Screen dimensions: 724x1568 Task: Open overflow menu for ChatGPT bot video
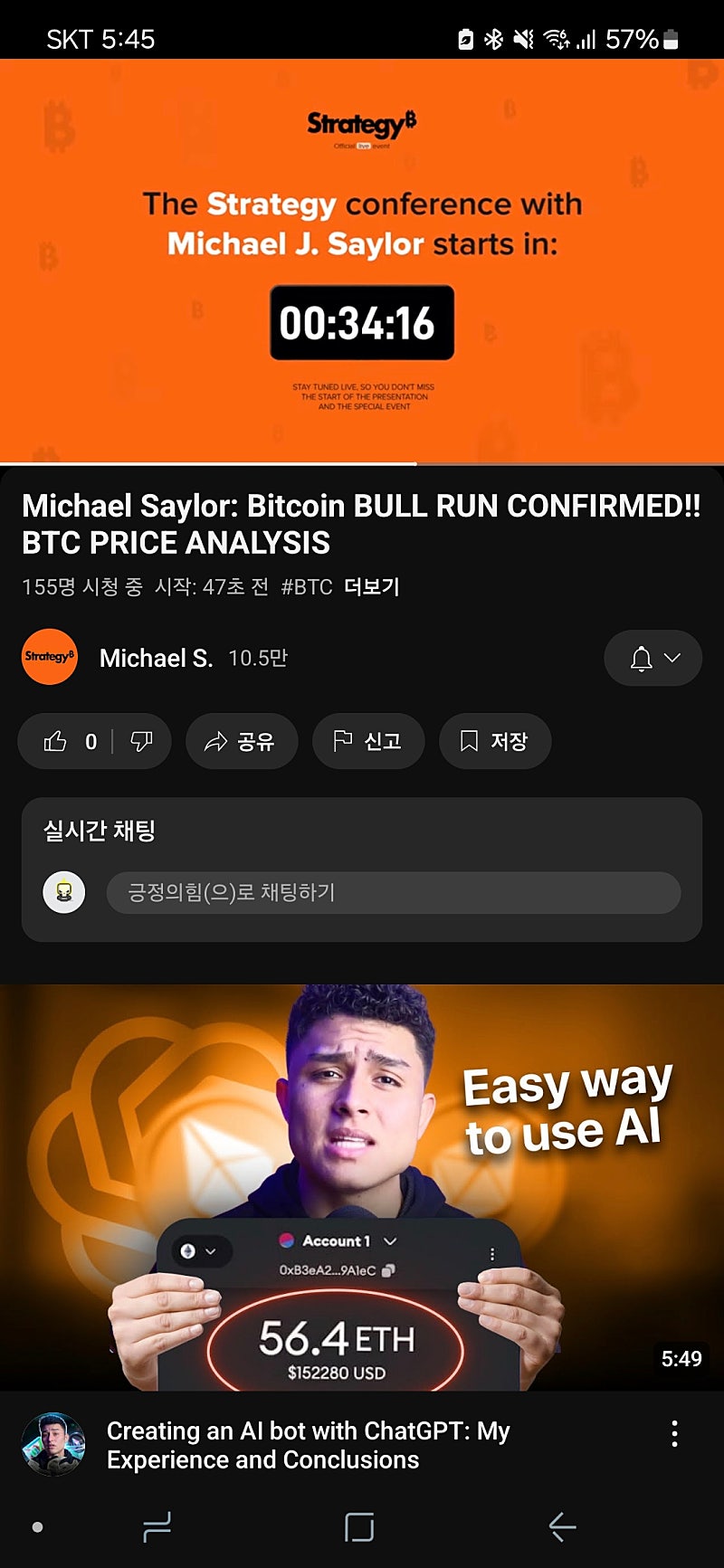pos(674,1433)
